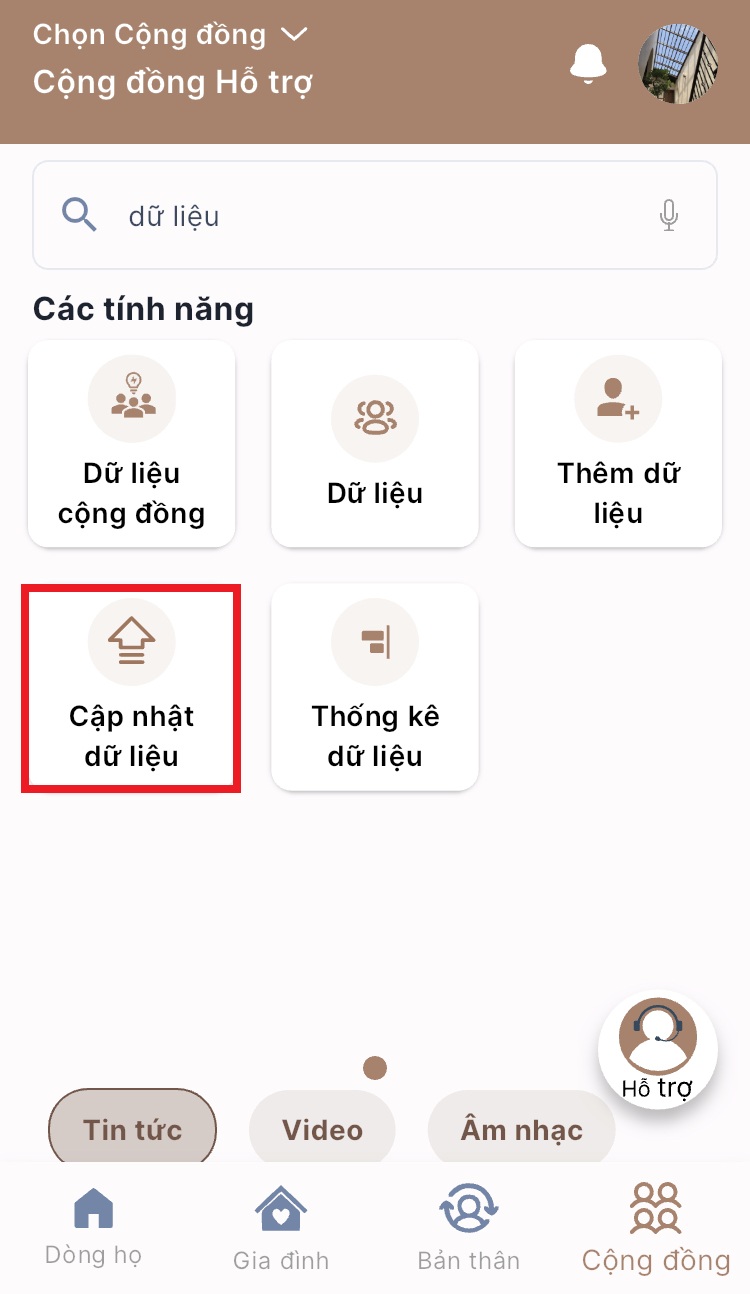Image resolution: width=750 pixels, height=1294 pixels.
Task: Open the Bản thân tab
Action: coord(468,1227)
